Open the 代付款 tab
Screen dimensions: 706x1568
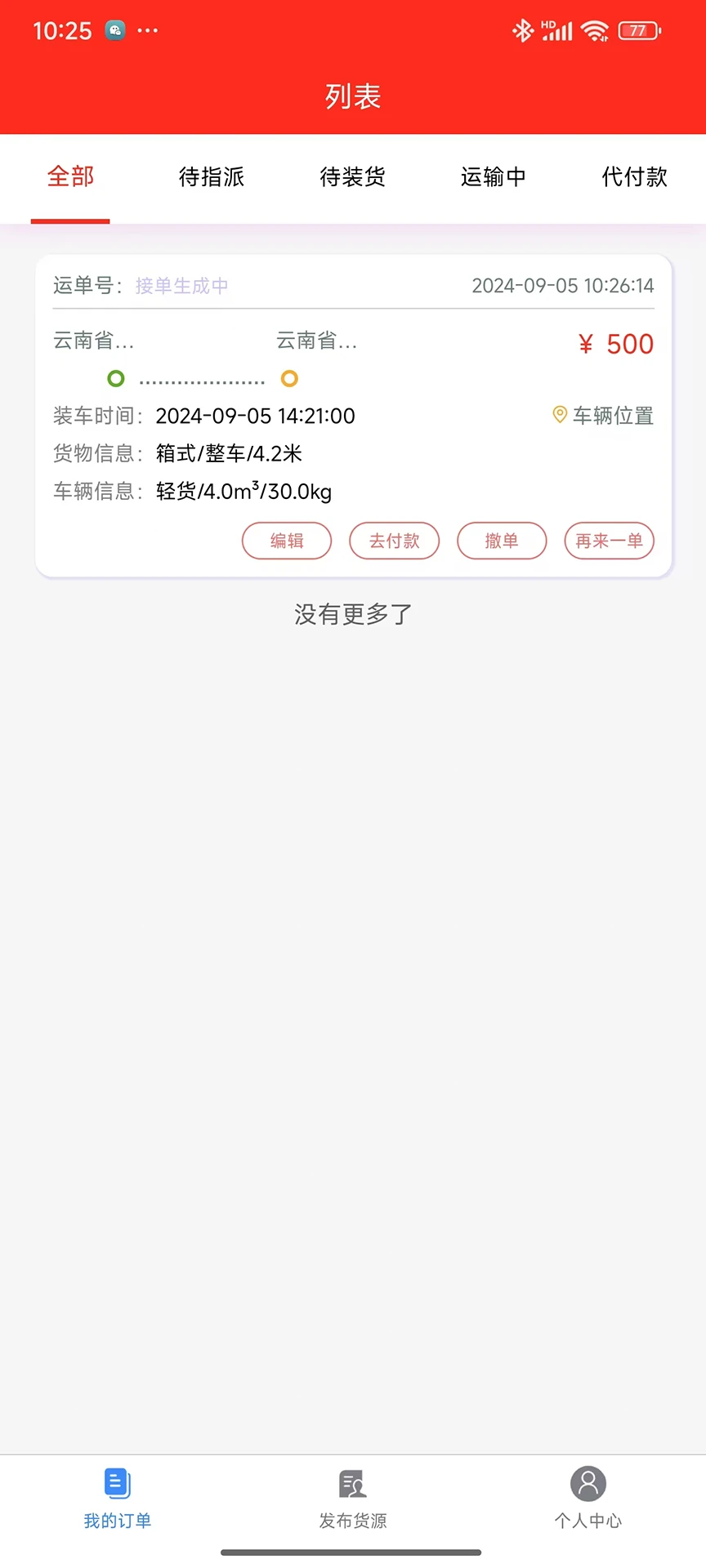(x=634, y=176)
